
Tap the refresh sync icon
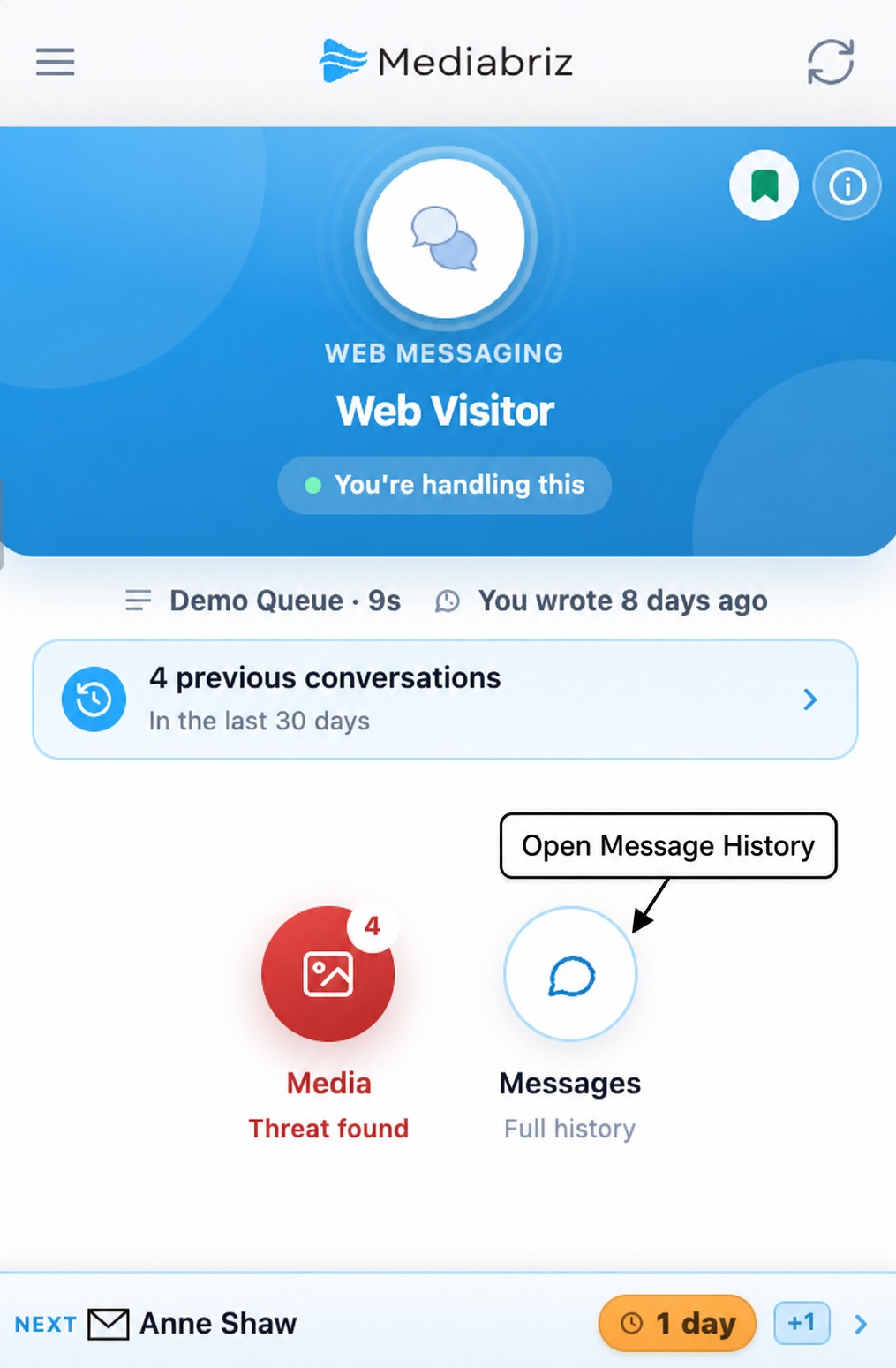click(831, 62)
